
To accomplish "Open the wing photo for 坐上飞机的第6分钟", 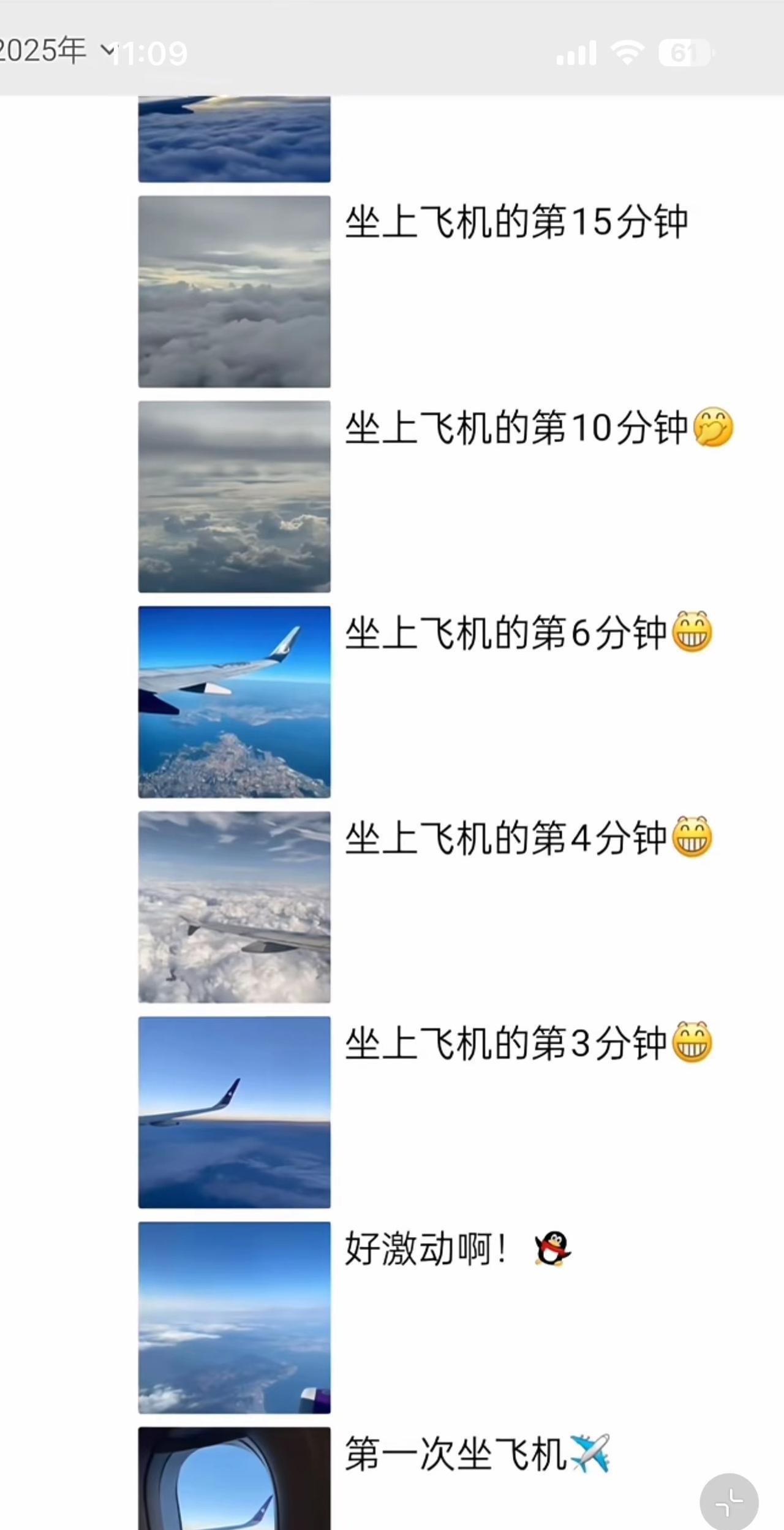I will tap(234, 702).
